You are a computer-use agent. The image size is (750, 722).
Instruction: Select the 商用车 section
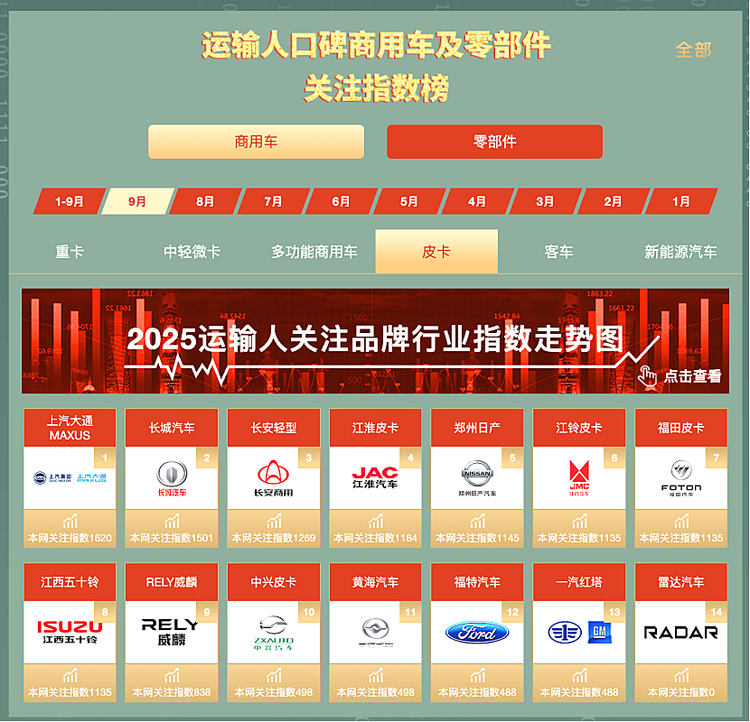click(x=256, y=142)
